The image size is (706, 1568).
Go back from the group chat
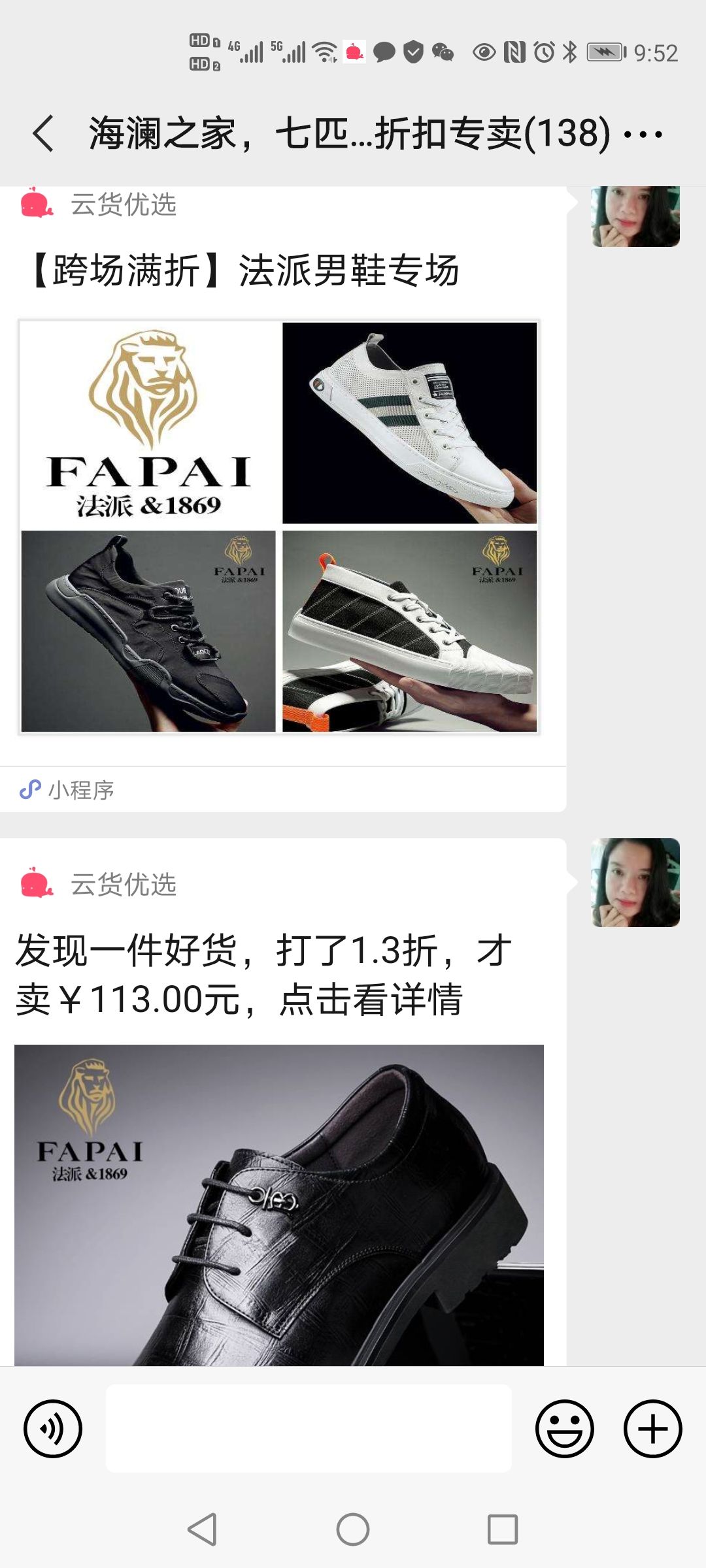[x=43, y=134]
